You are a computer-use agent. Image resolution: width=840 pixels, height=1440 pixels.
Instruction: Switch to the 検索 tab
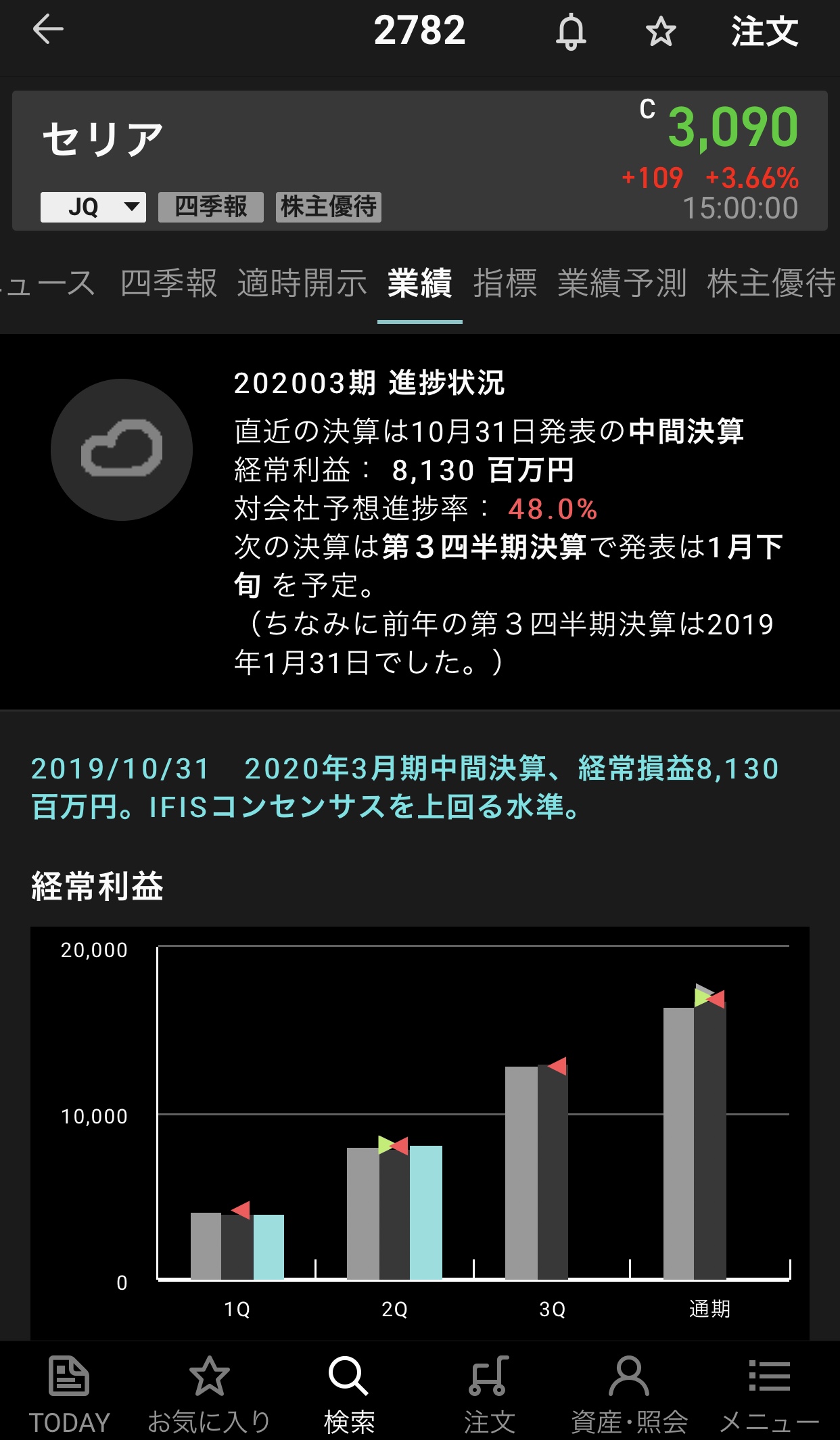coord(349,1394)
